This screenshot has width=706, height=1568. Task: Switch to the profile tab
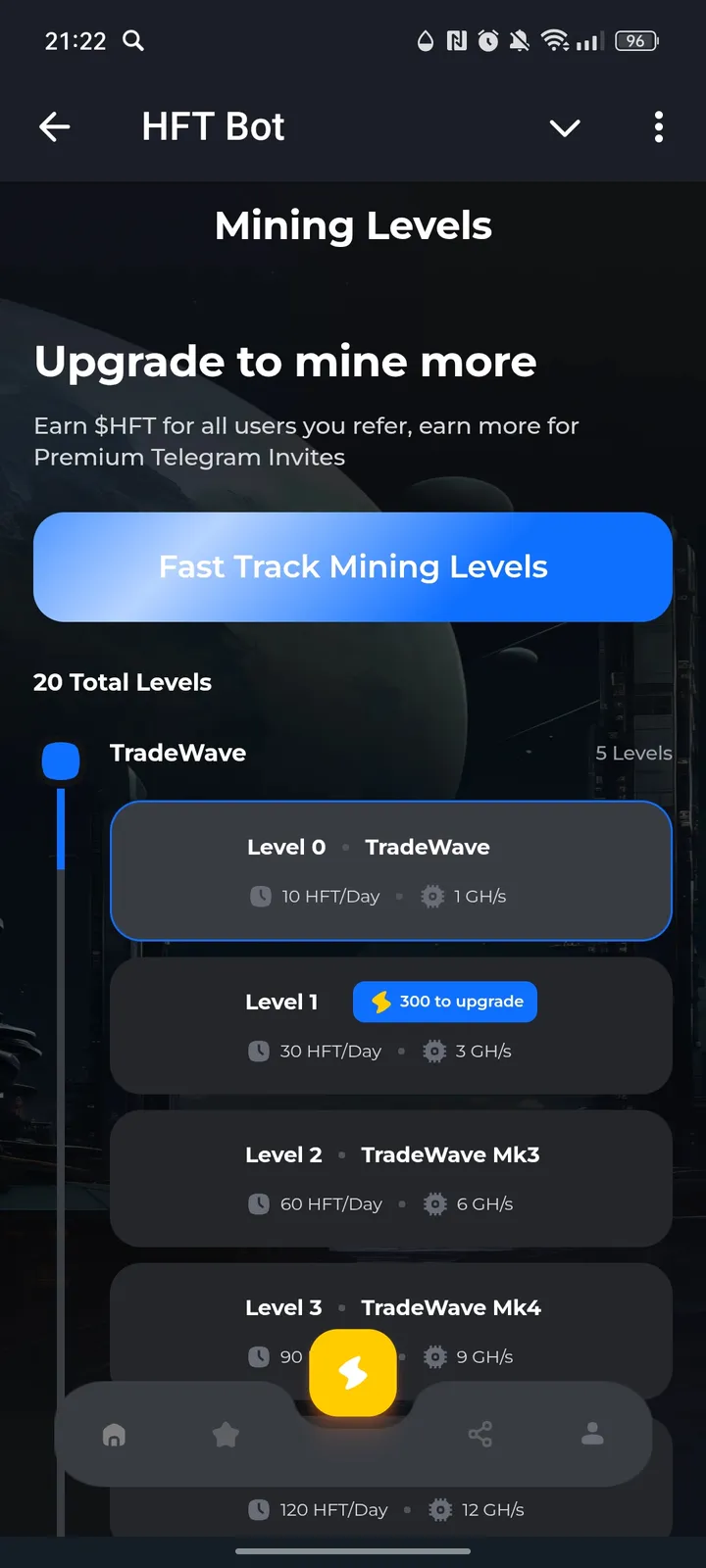pos(592,1434)
